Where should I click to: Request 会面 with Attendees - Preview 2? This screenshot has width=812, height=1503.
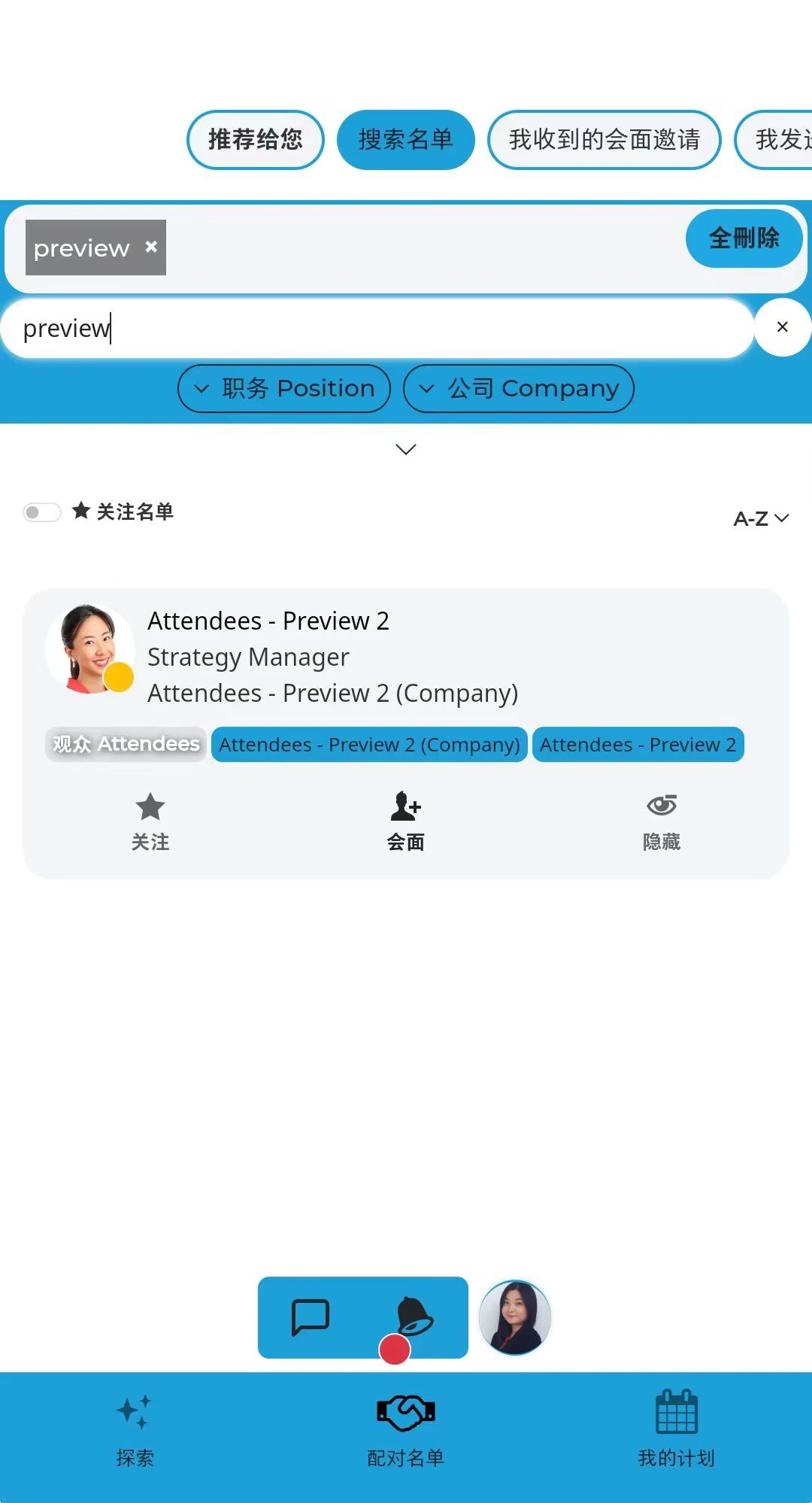(406, 821)
